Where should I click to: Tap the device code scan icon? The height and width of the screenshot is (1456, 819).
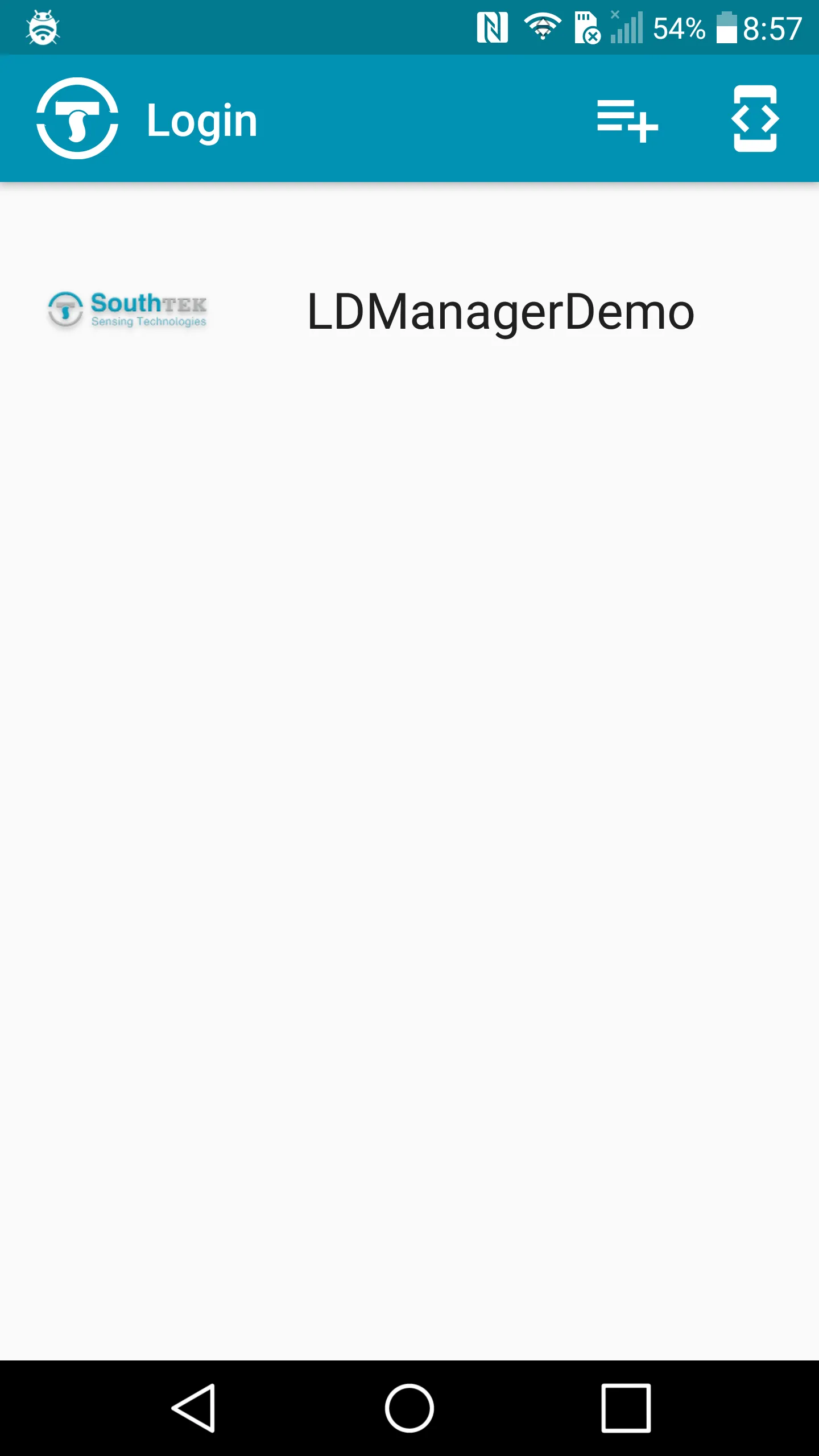[x=755, y=119]
